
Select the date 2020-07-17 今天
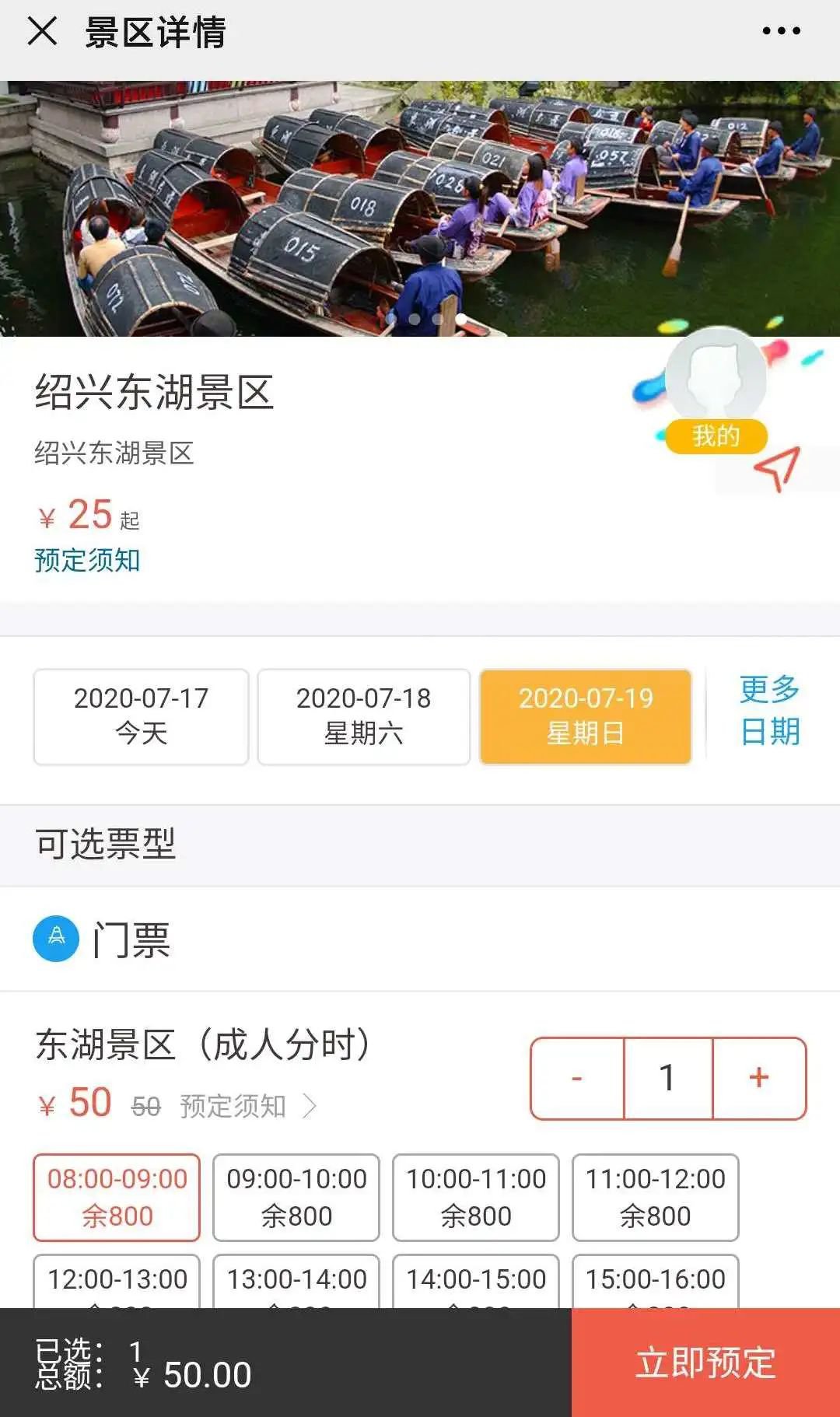click(x=141, y=716)
